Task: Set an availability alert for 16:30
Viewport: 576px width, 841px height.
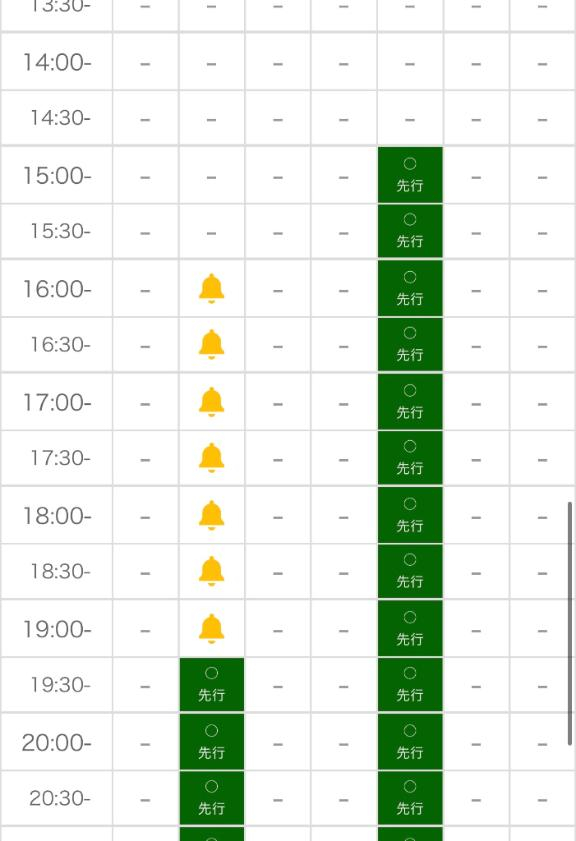Action: point(211,344)
